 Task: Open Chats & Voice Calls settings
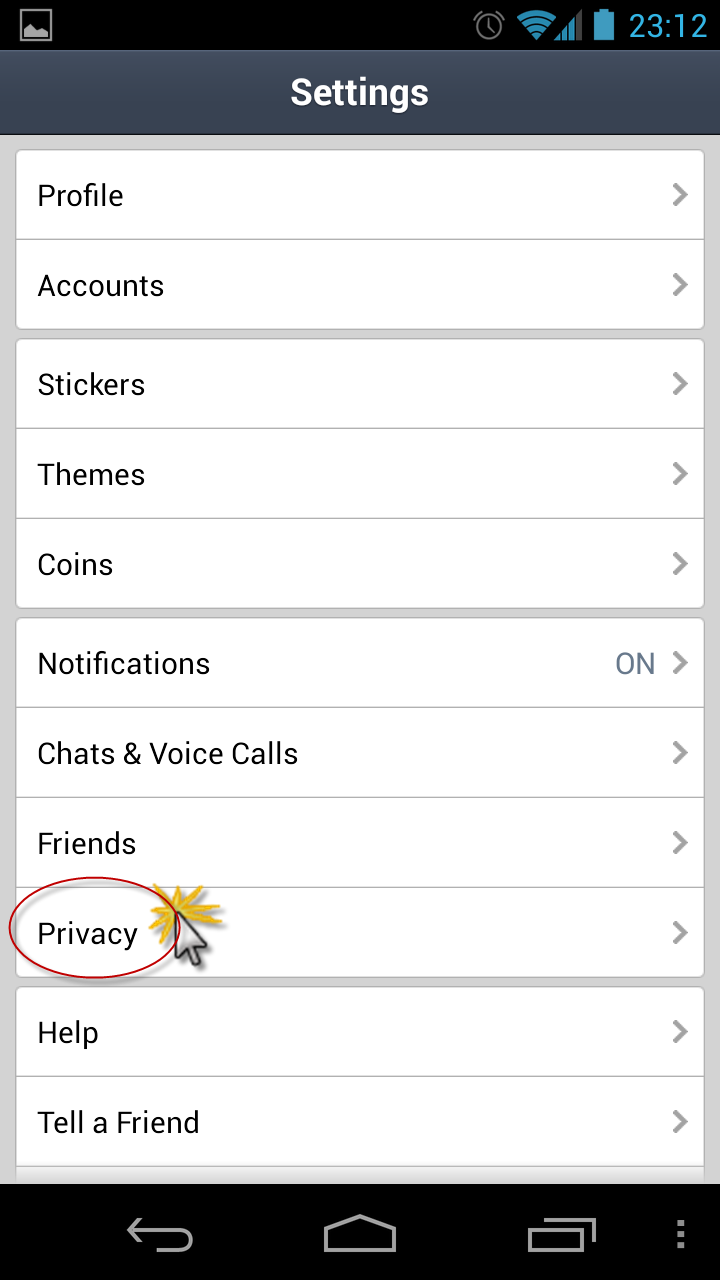360,753
